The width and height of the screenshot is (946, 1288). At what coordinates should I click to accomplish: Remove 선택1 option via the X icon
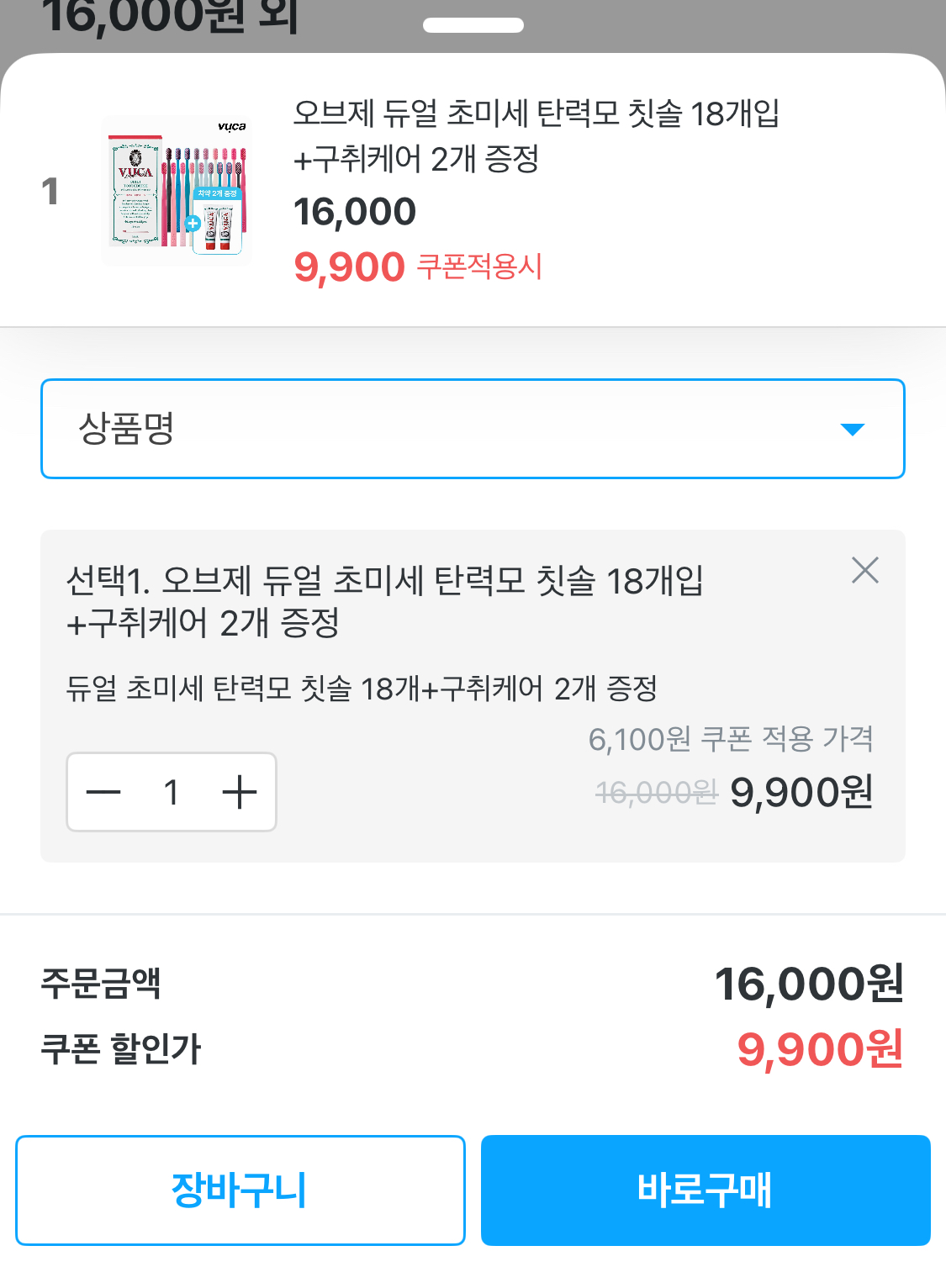[x=865, y=571]
